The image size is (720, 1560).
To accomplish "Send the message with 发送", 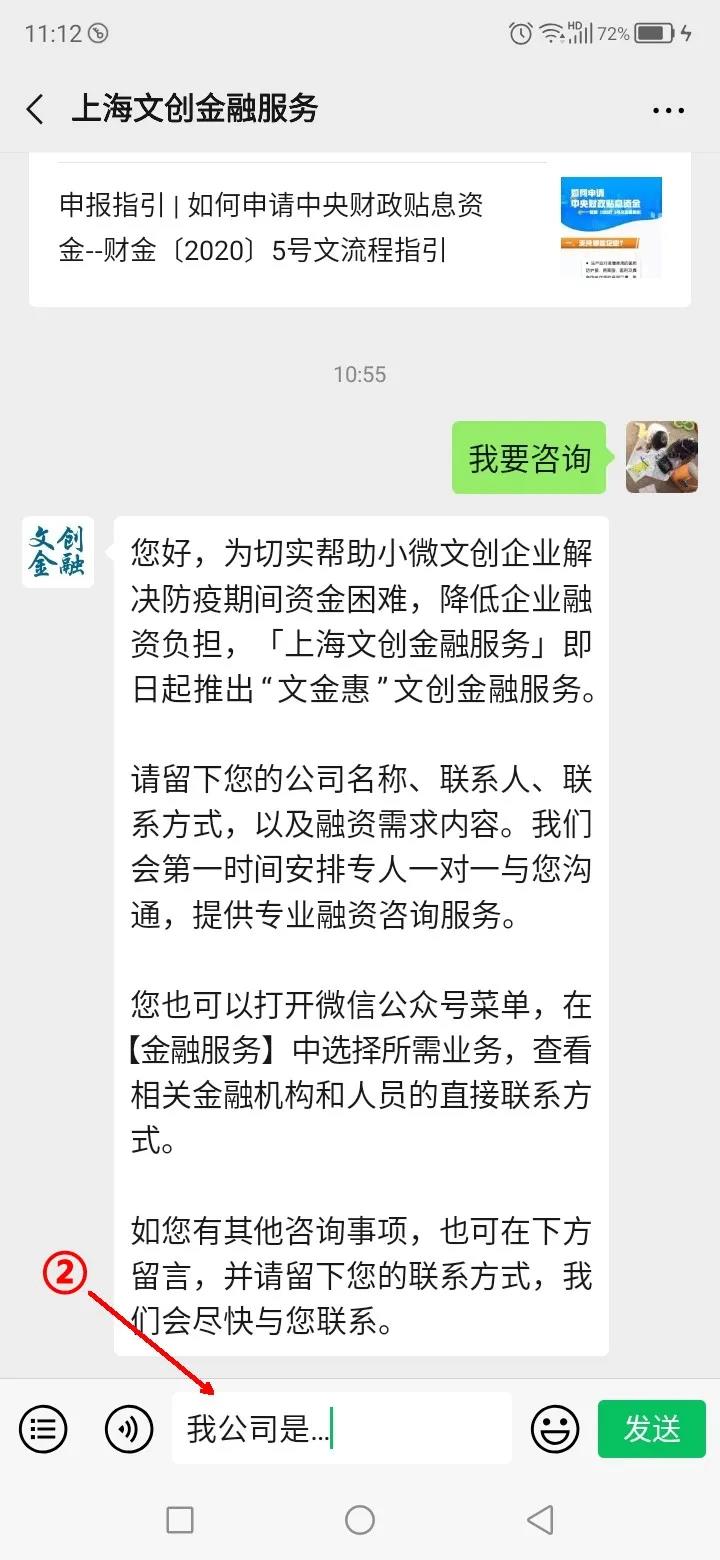I will coord(652,1428).
